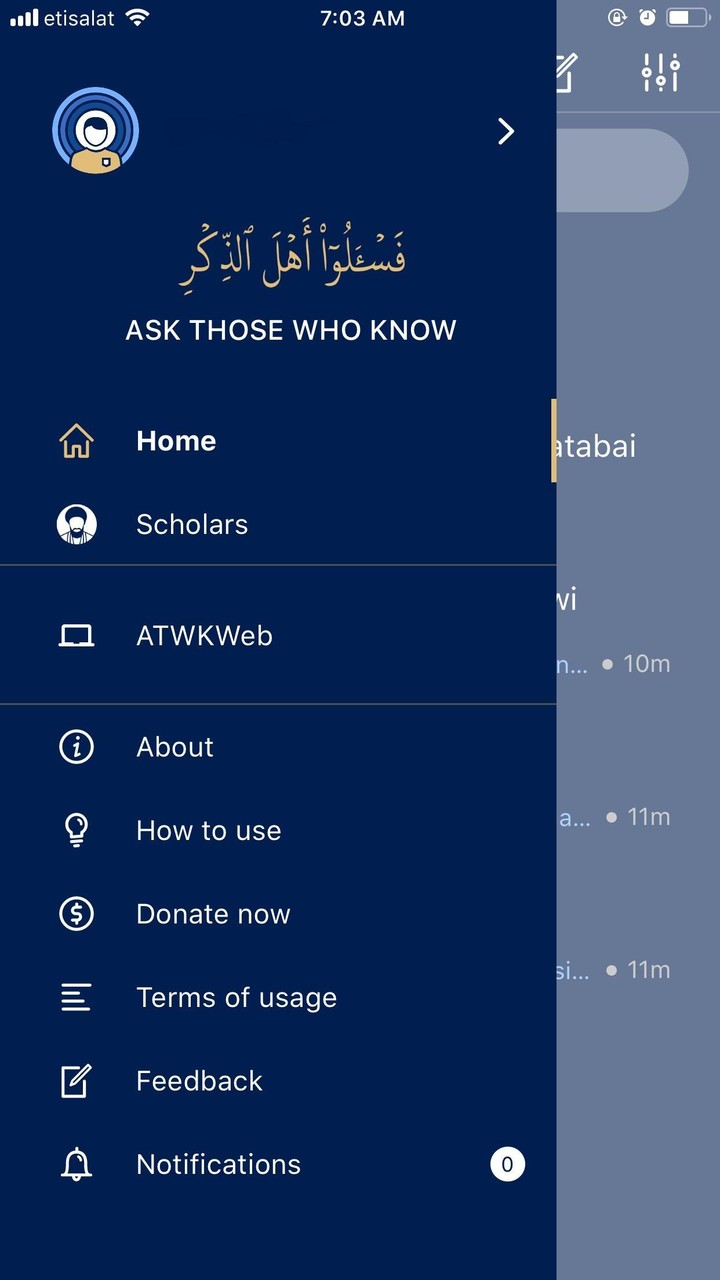The height and width of the screenshot is (1280, 720).
Task: Open the About page
Action: pos(175,747)
